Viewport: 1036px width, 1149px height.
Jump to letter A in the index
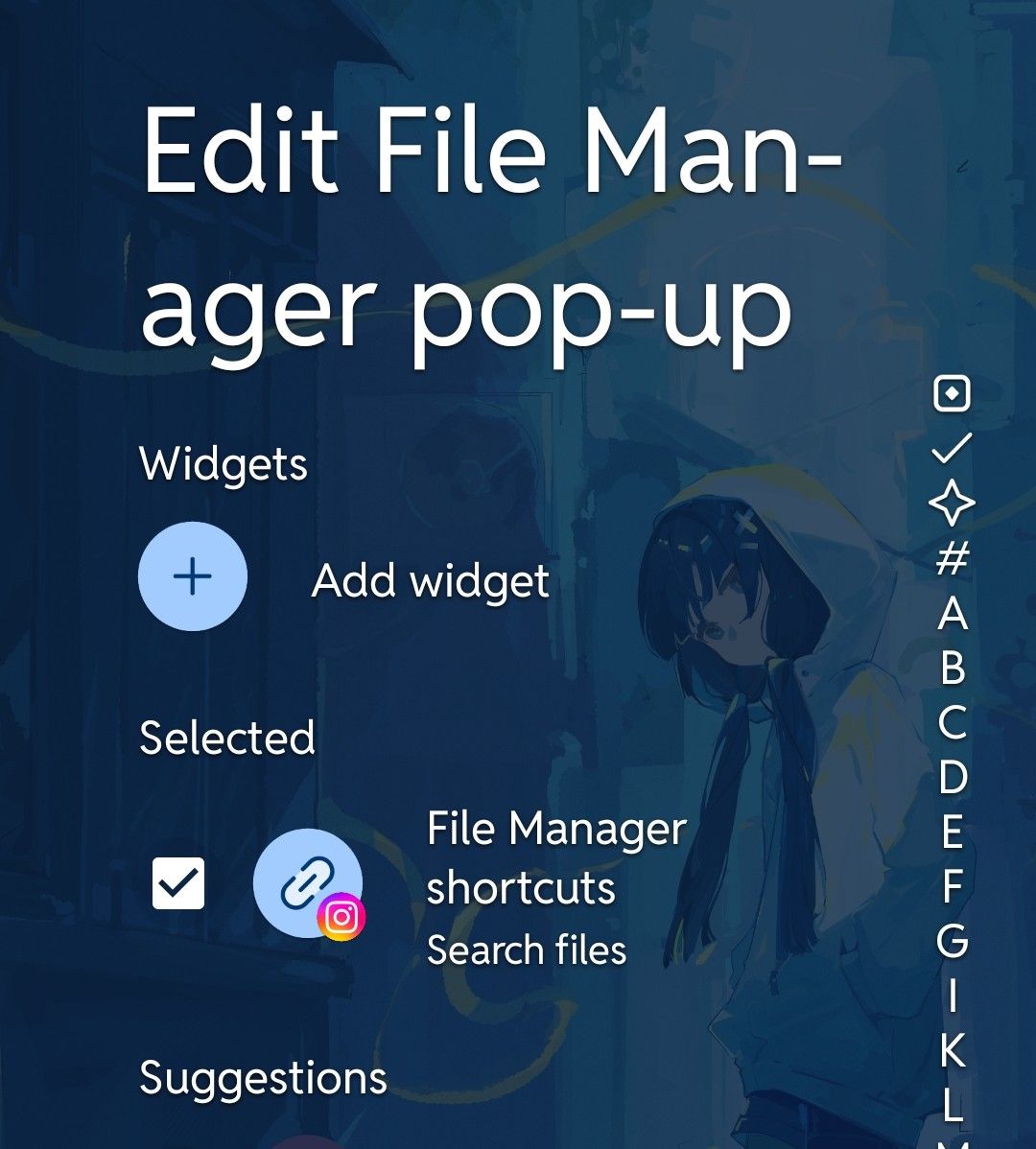(x=953, y=613)
